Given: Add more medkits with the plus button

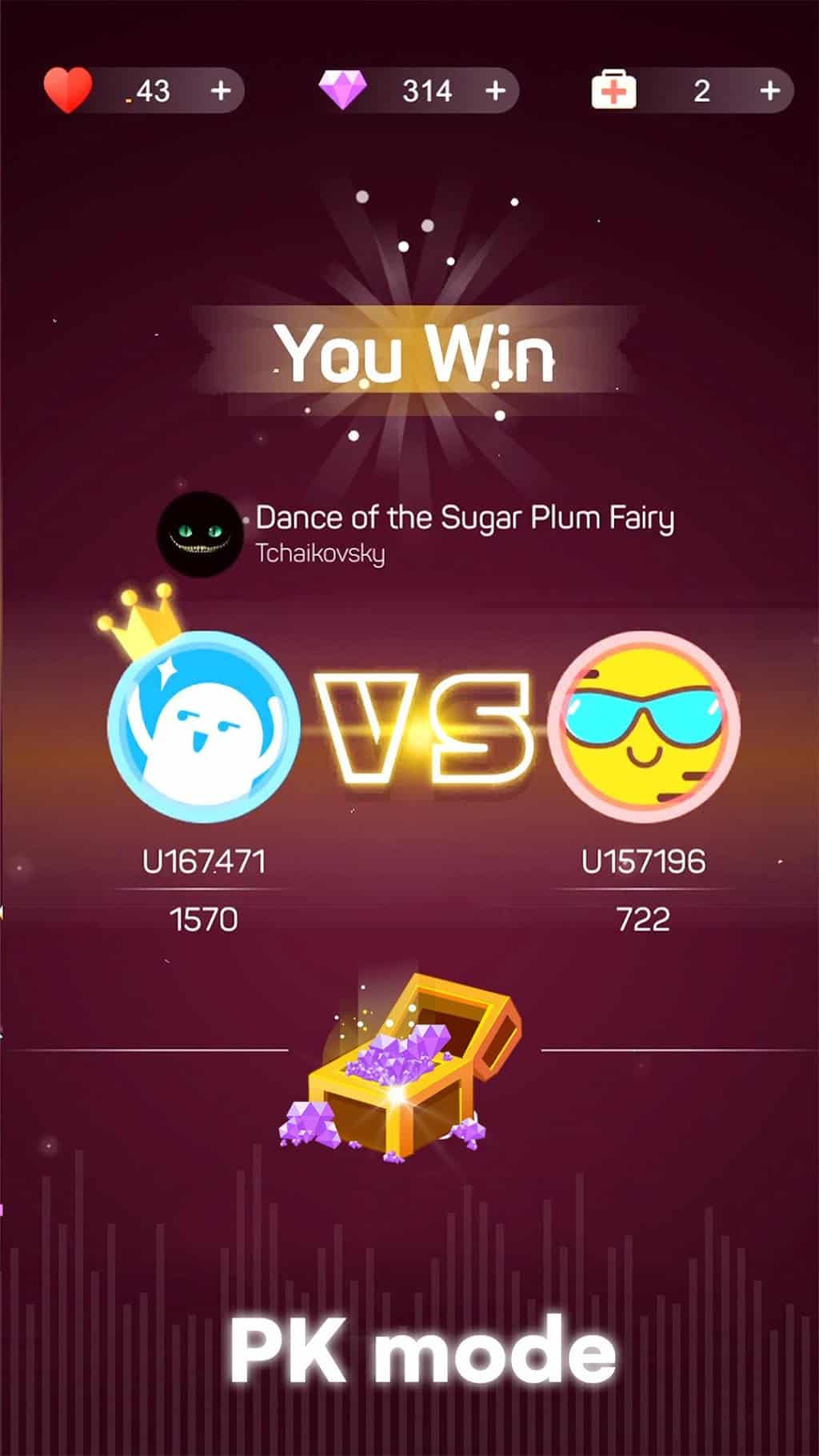Looking at the screenshot, I should point(769,90).
